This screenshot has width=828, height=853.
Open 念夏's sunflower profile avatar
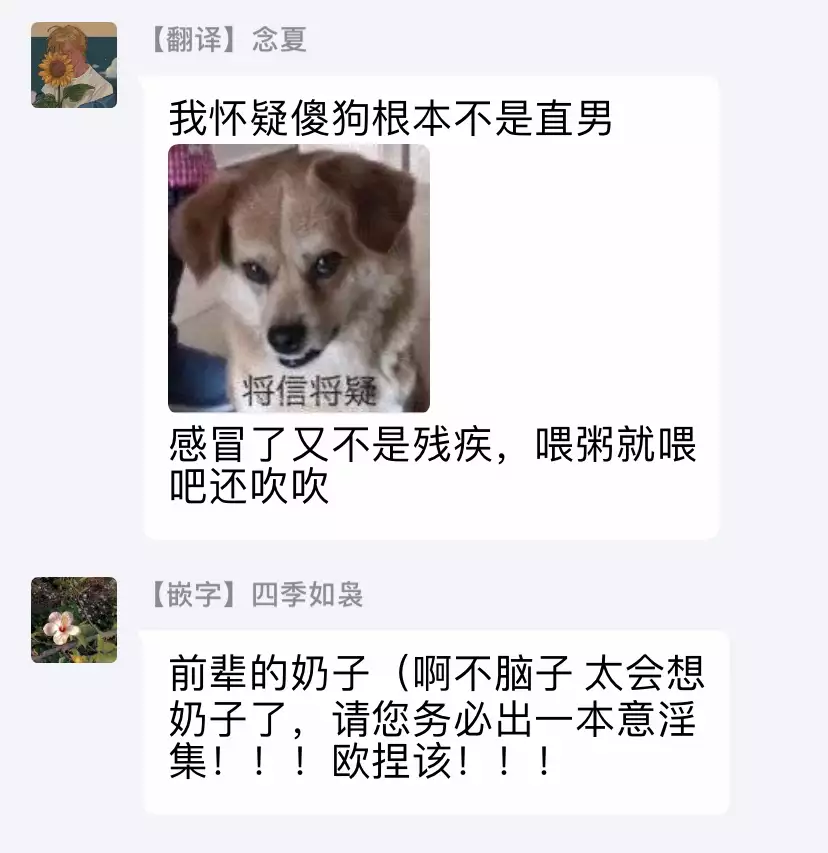(x=74, y=65)
